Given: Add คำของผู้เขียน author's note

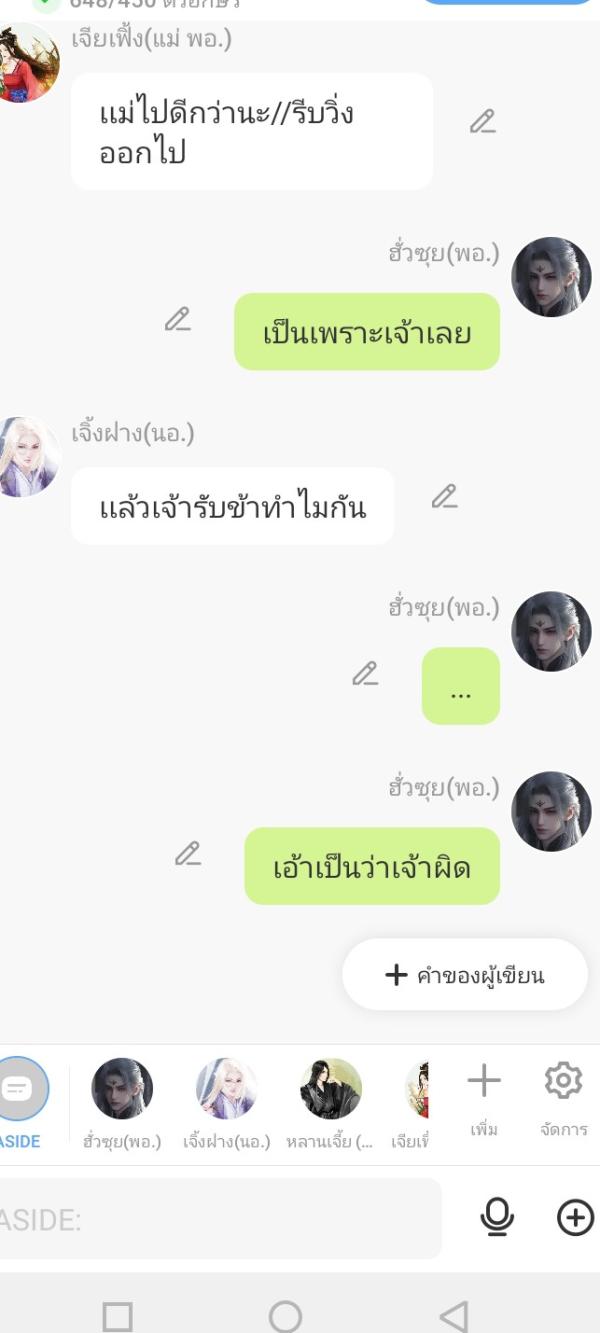Looking at the screenshot, I should [x=465, y=975].
